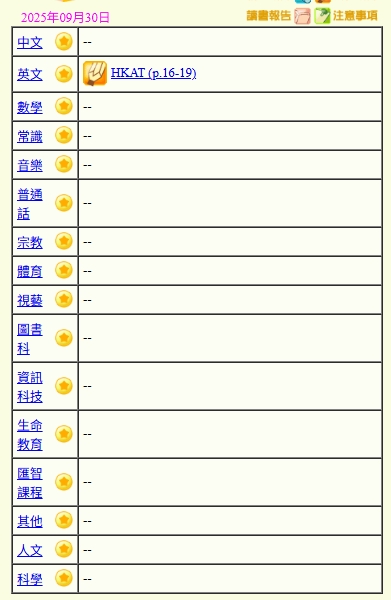
Task: Open the 音樂 subject link
Action: 30,165
